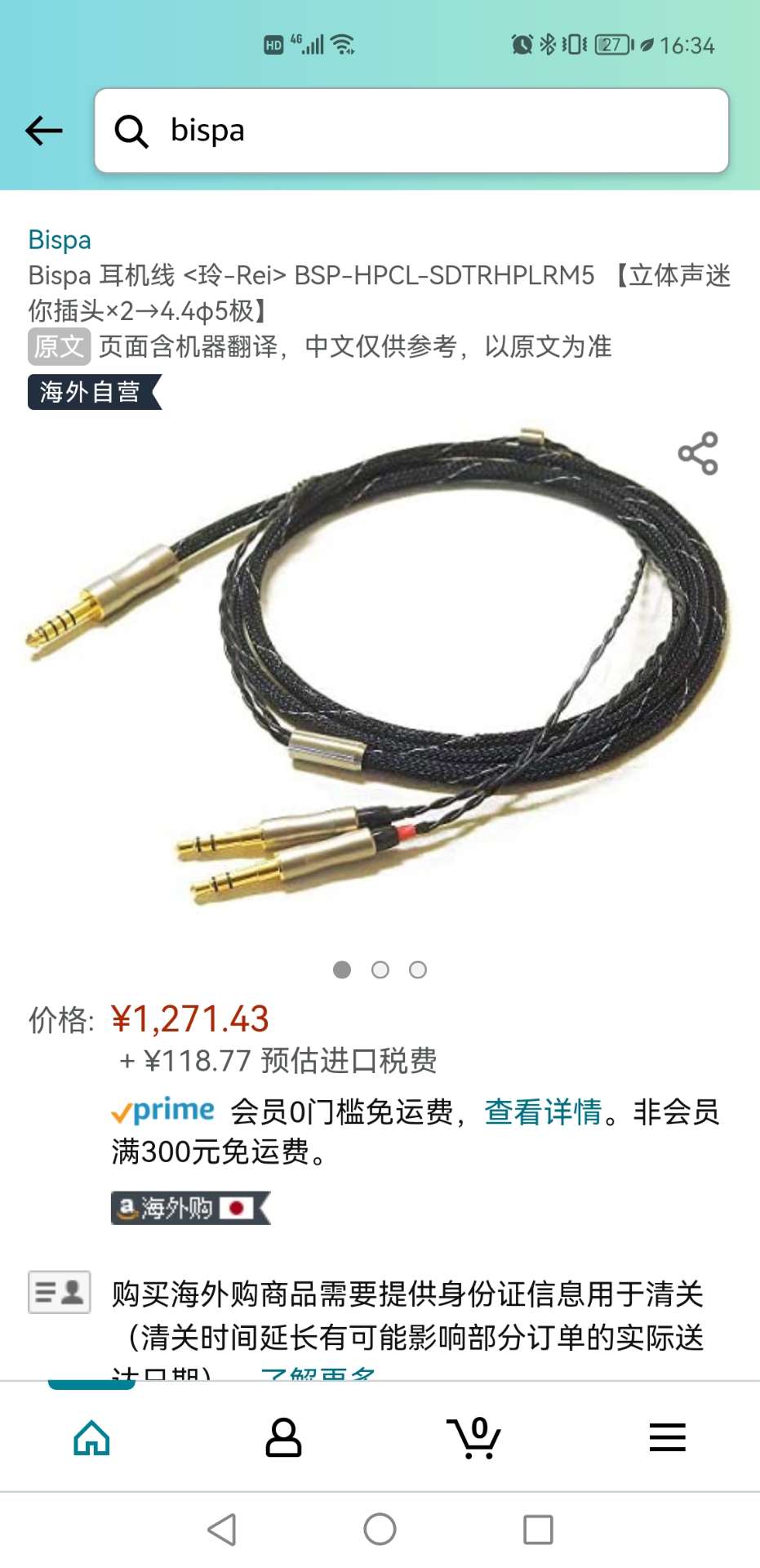Select the second image indicator dot
The image size is (760, 1568).
click(380, 969)
